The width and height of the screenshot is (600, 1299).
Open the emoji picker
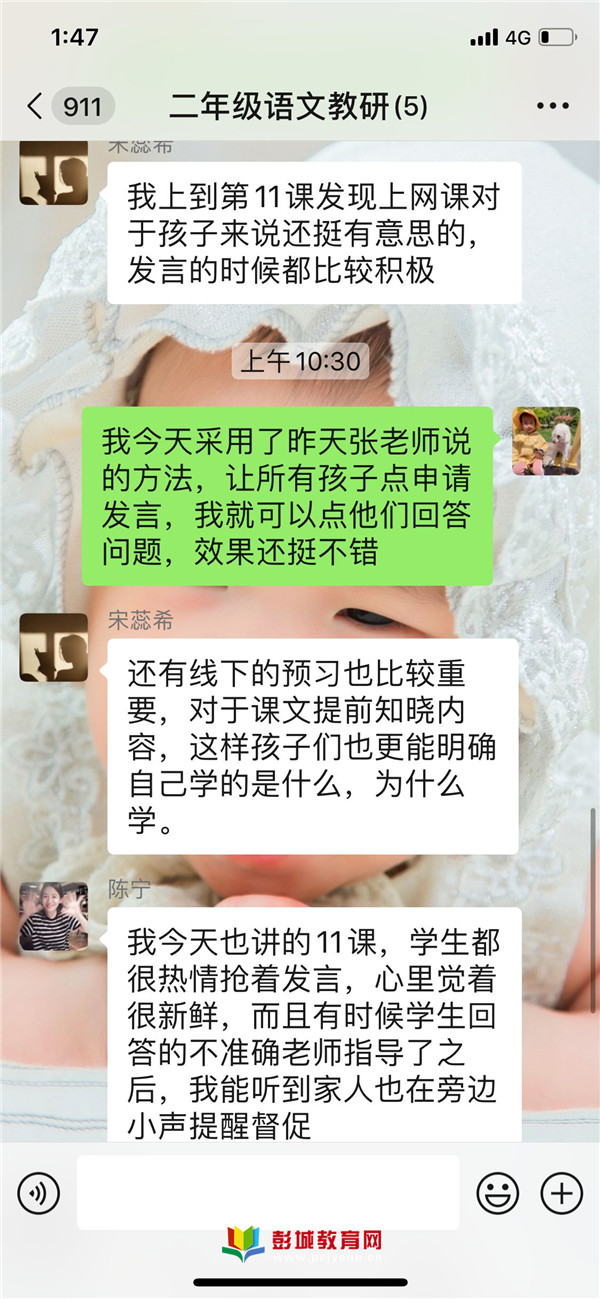pyautogui.click(x=497, y=1192)
